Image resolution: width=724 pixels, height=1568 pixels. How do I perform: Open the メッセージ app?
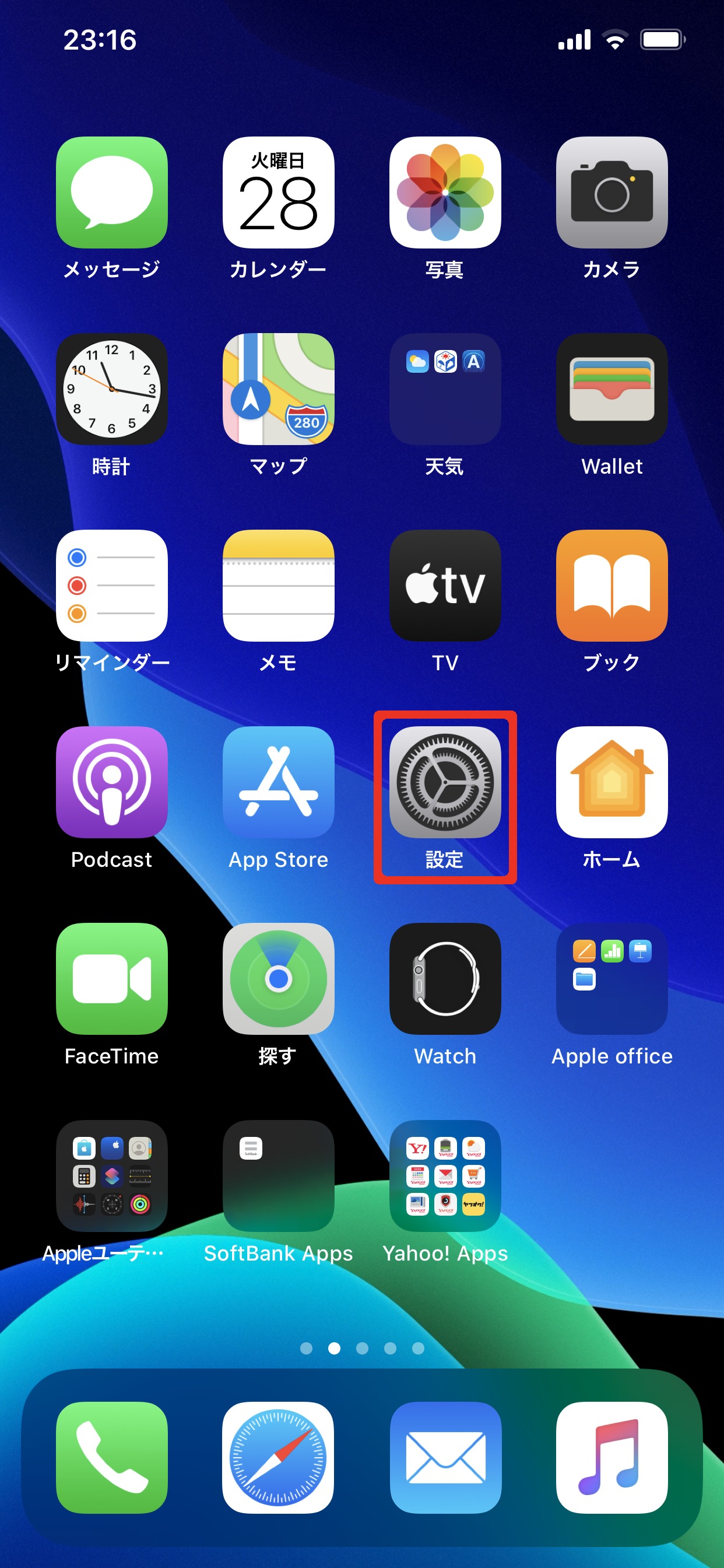click(x=111, y=192)
